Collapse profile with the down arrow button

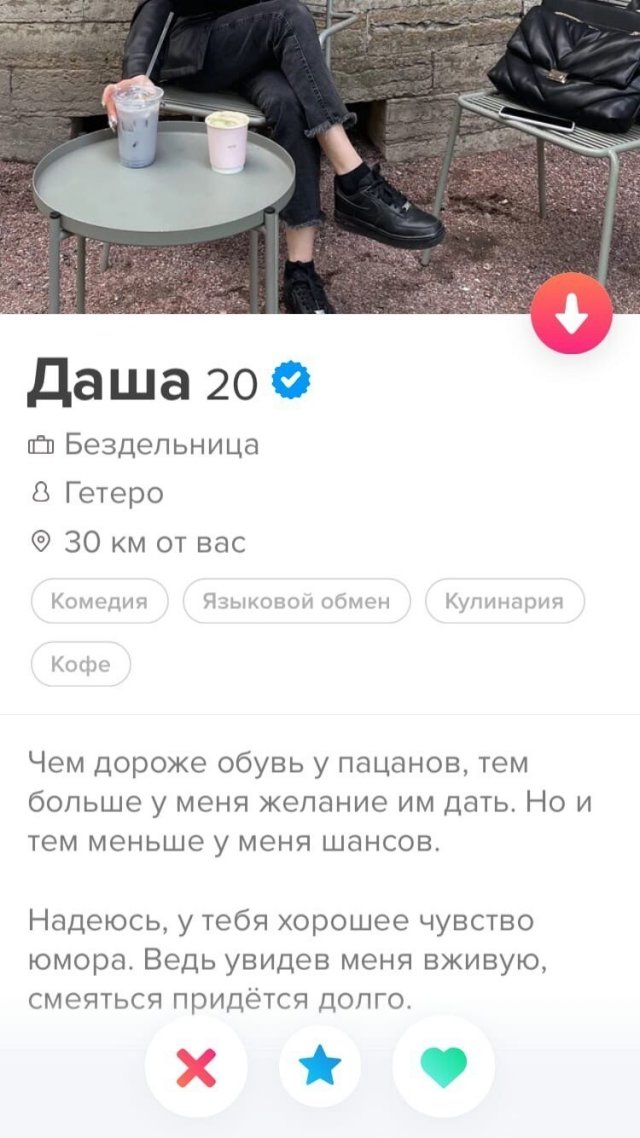pyautogui.click(x=571, y=313)
